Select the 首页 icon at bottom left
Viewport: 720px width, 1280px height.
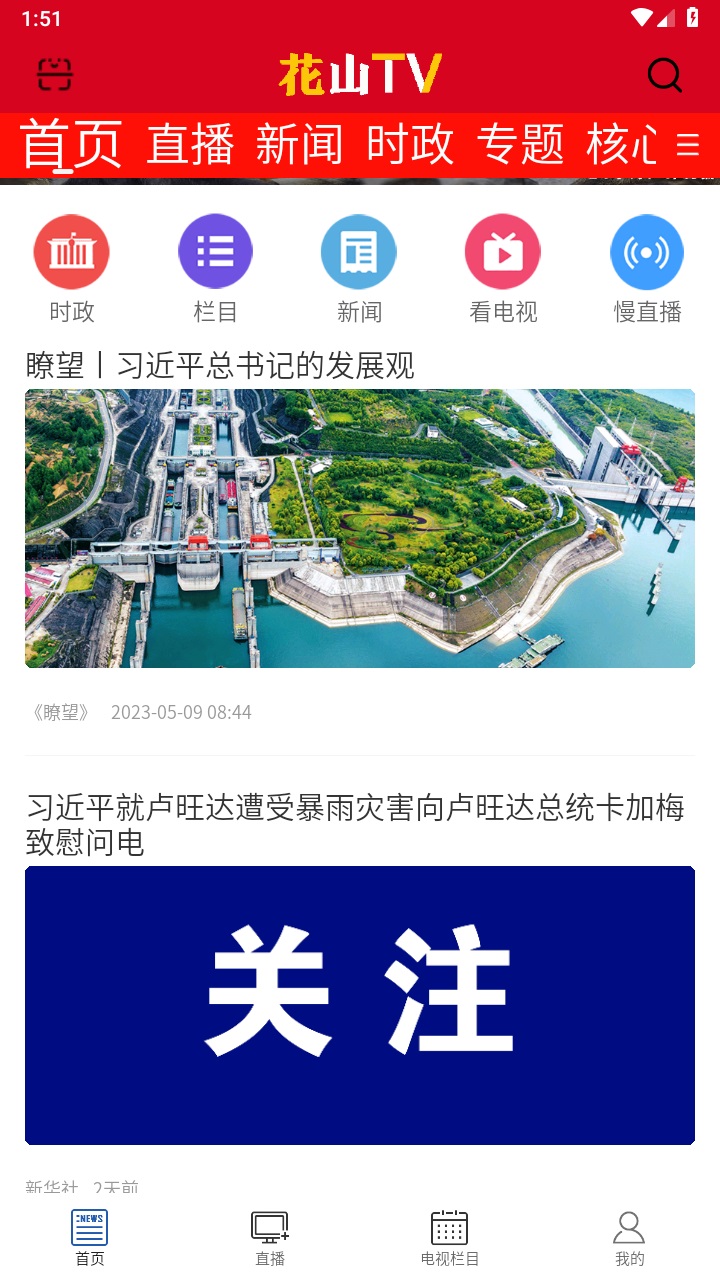(89, 1232)
